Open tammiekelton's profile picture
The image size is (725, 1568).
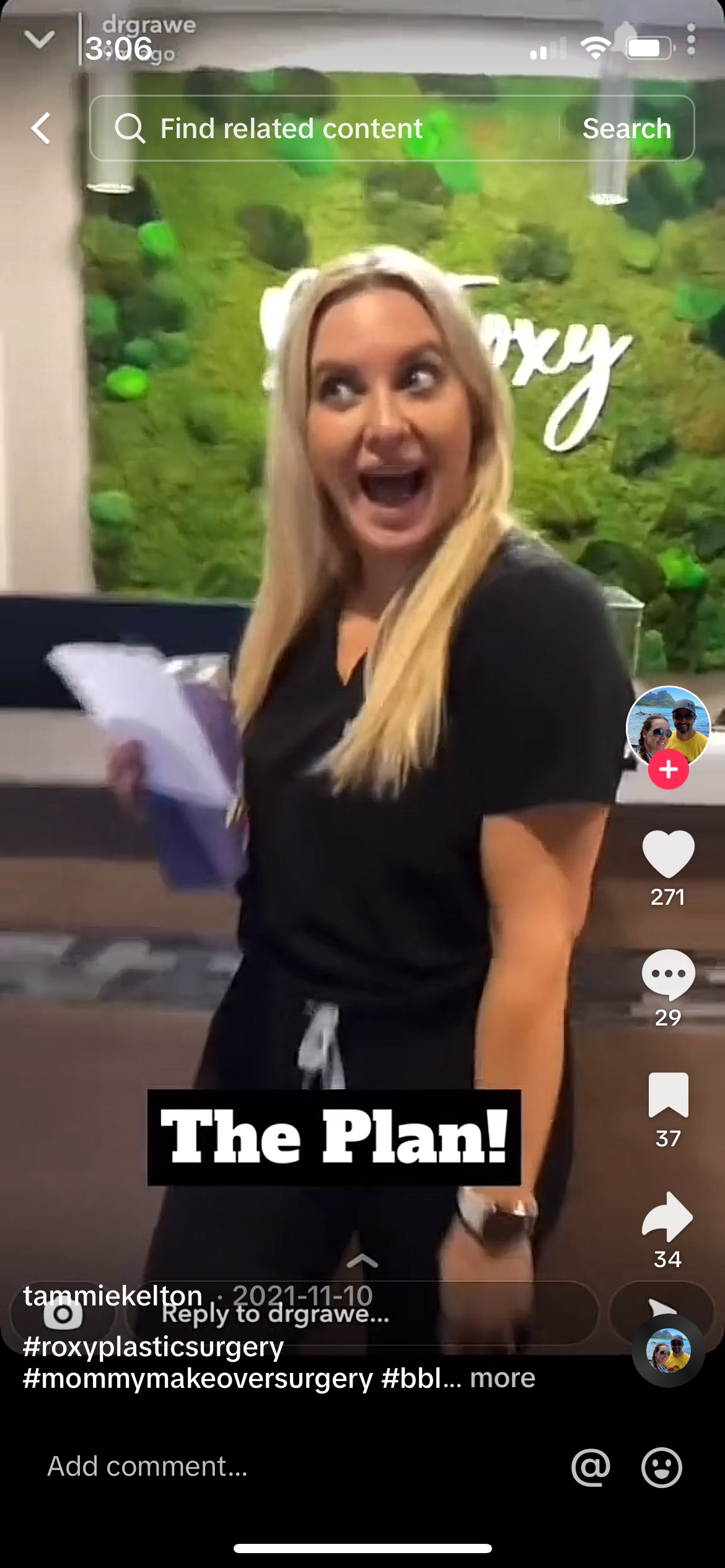click(668, 726)
